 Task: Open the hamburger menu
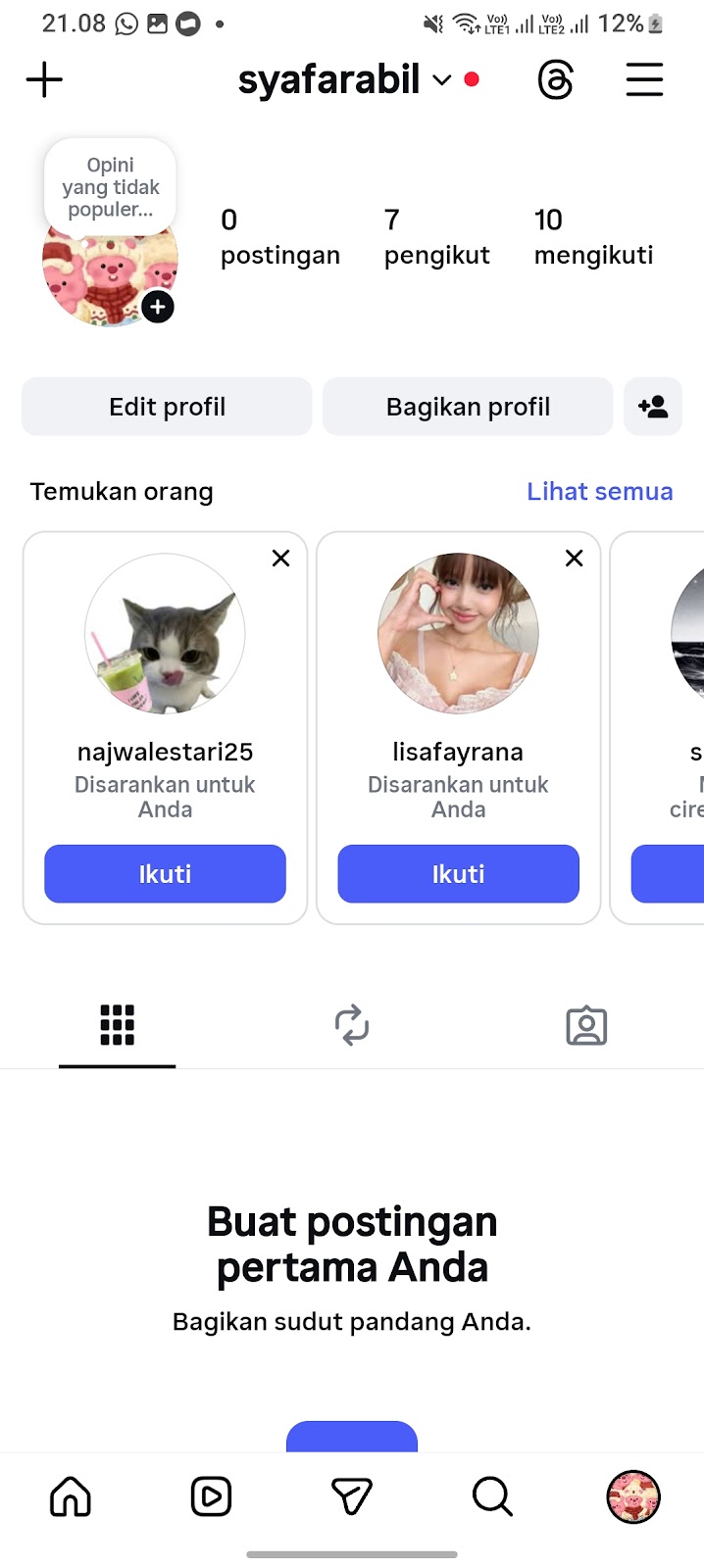click(644, 79)
